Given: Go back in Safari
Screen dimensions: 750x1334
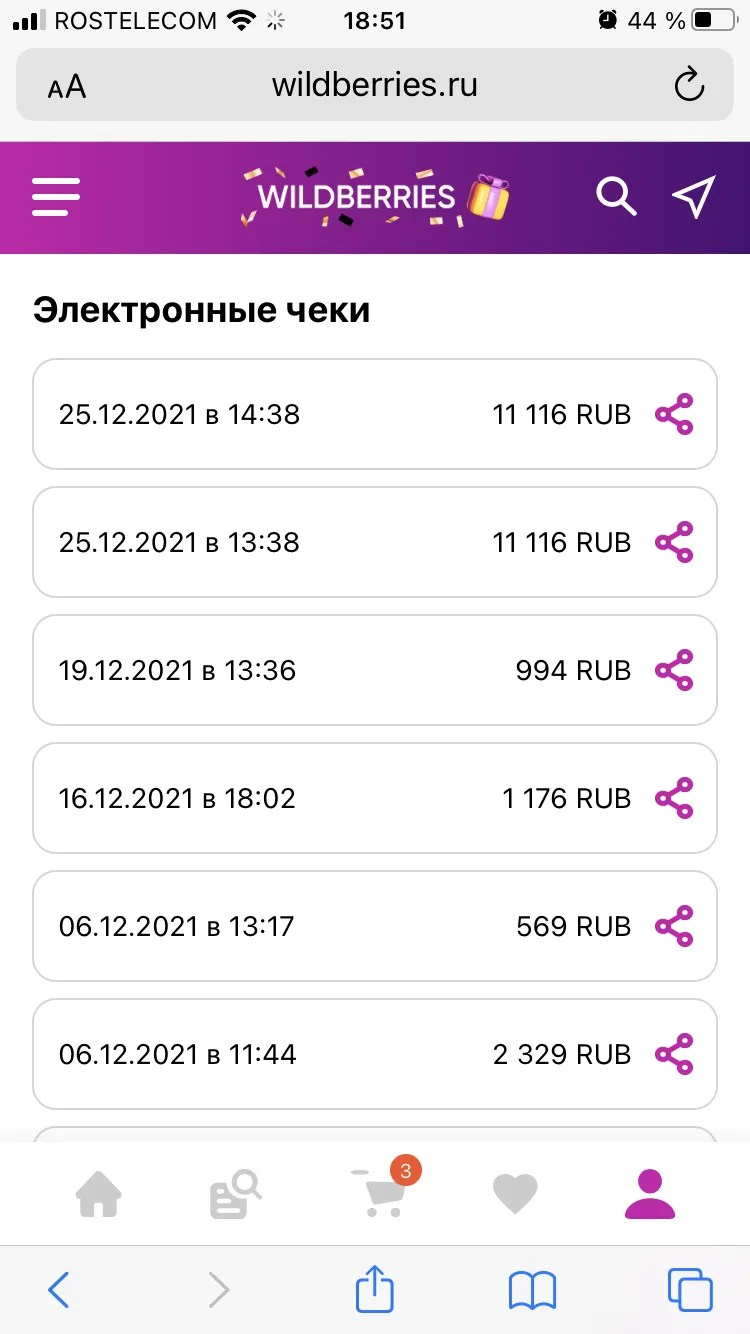Looking at the screenshot, I should coord(59,1289).
